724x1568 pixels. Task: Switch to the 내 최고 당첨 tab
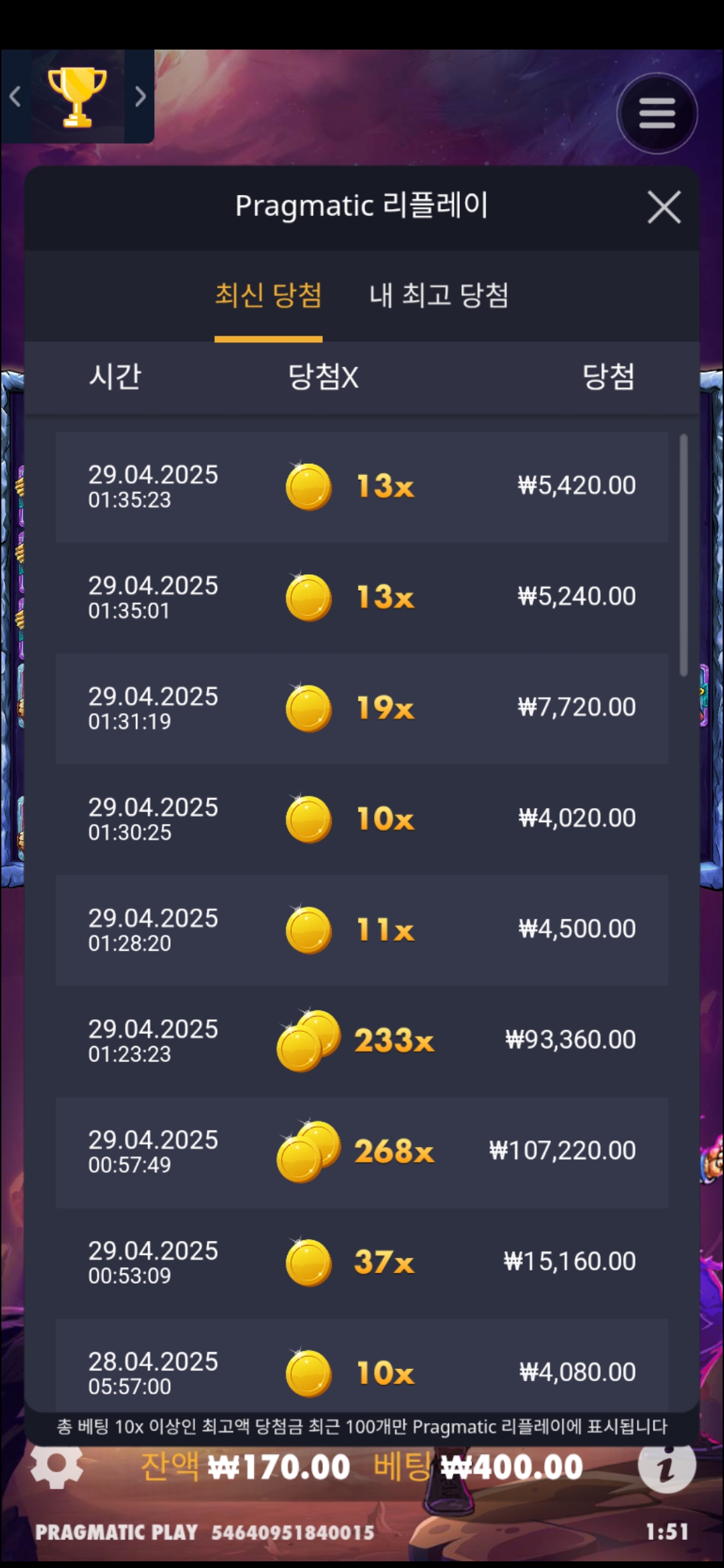point(439,296)
